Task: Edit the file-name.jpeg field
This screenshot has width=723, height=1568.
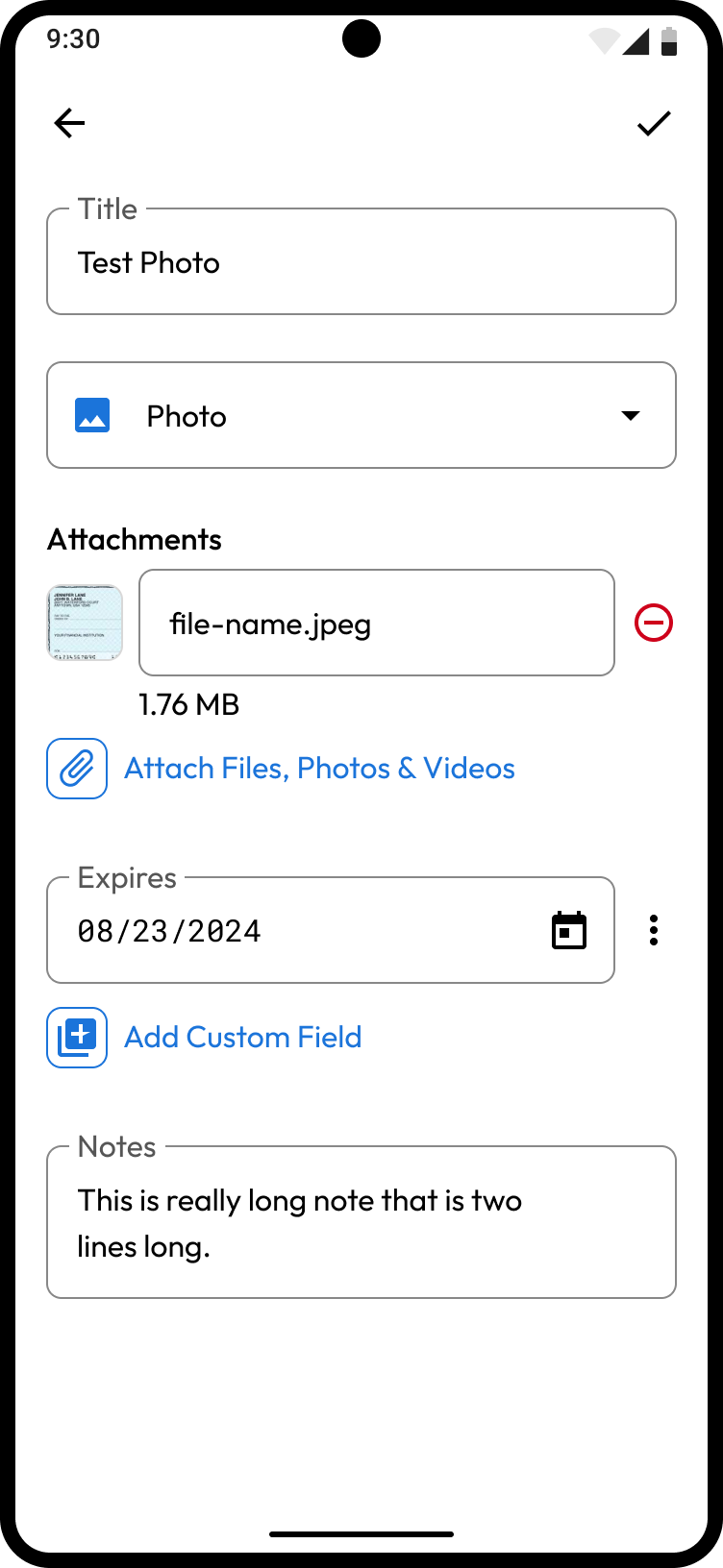Action: (377, 623)
